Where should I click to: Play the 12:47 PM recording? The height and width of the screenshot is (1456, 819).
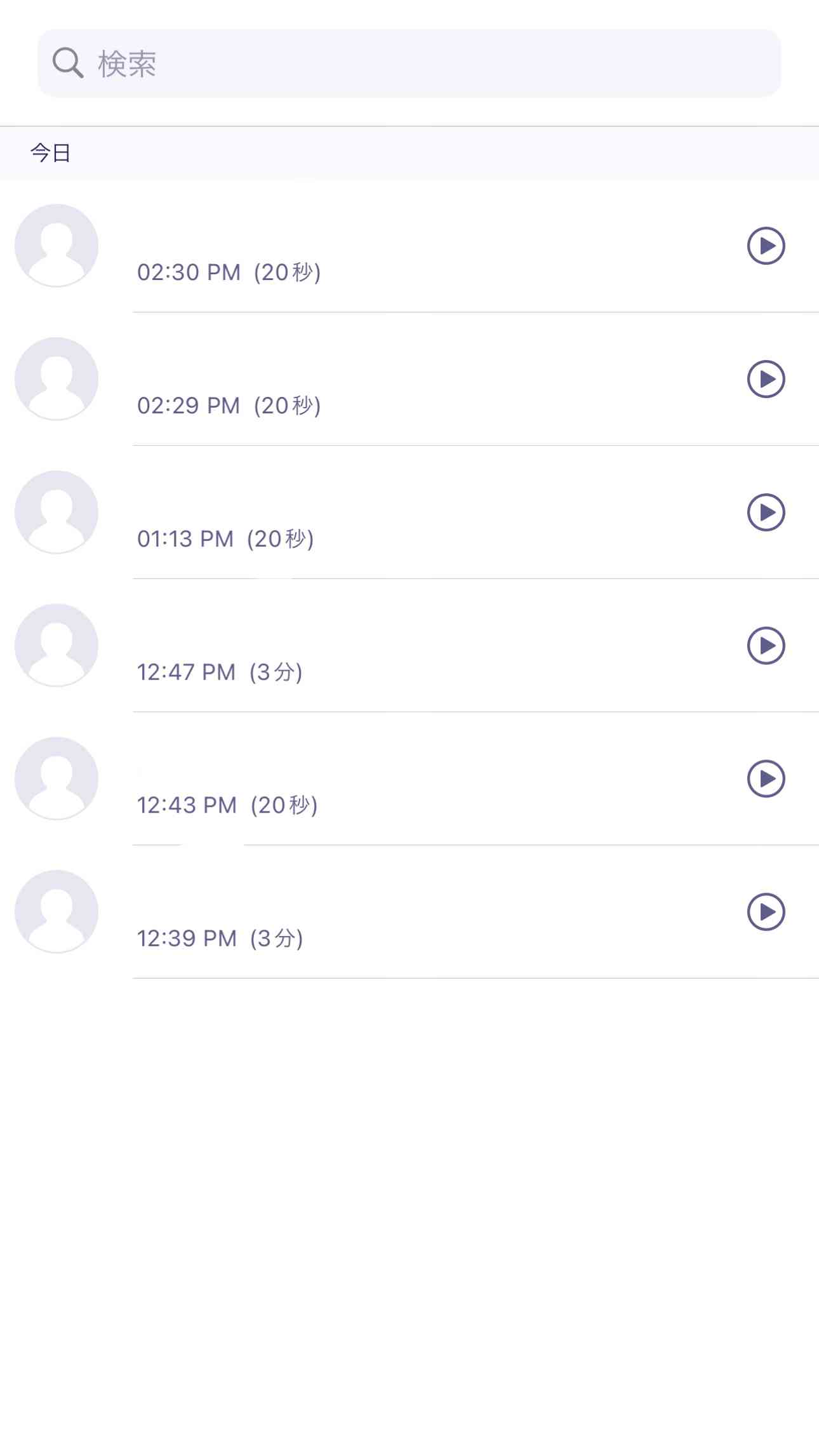766,646
